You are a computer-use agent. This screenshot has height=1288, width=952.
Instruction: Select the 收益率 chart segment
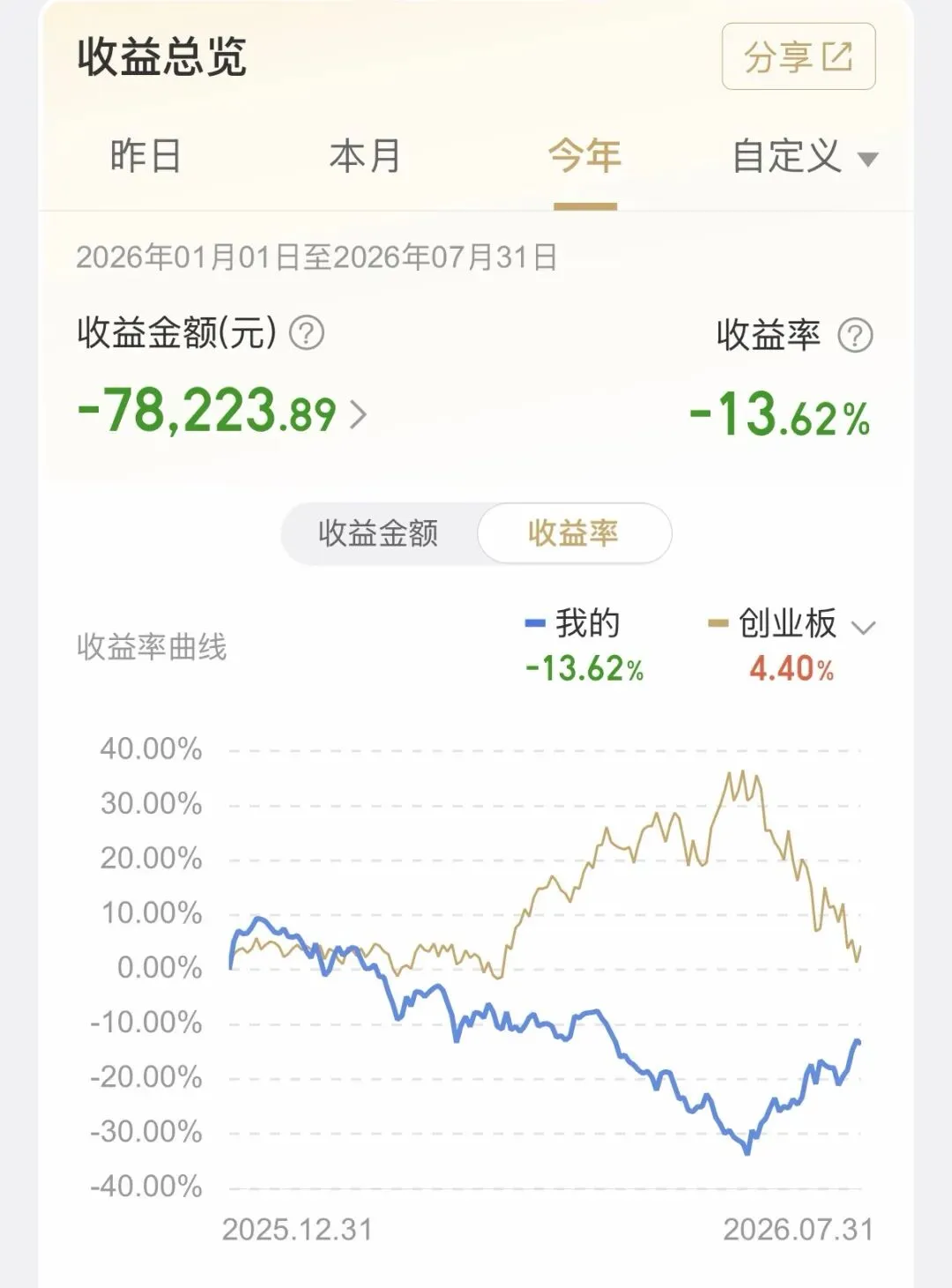(x=574, y=533)
